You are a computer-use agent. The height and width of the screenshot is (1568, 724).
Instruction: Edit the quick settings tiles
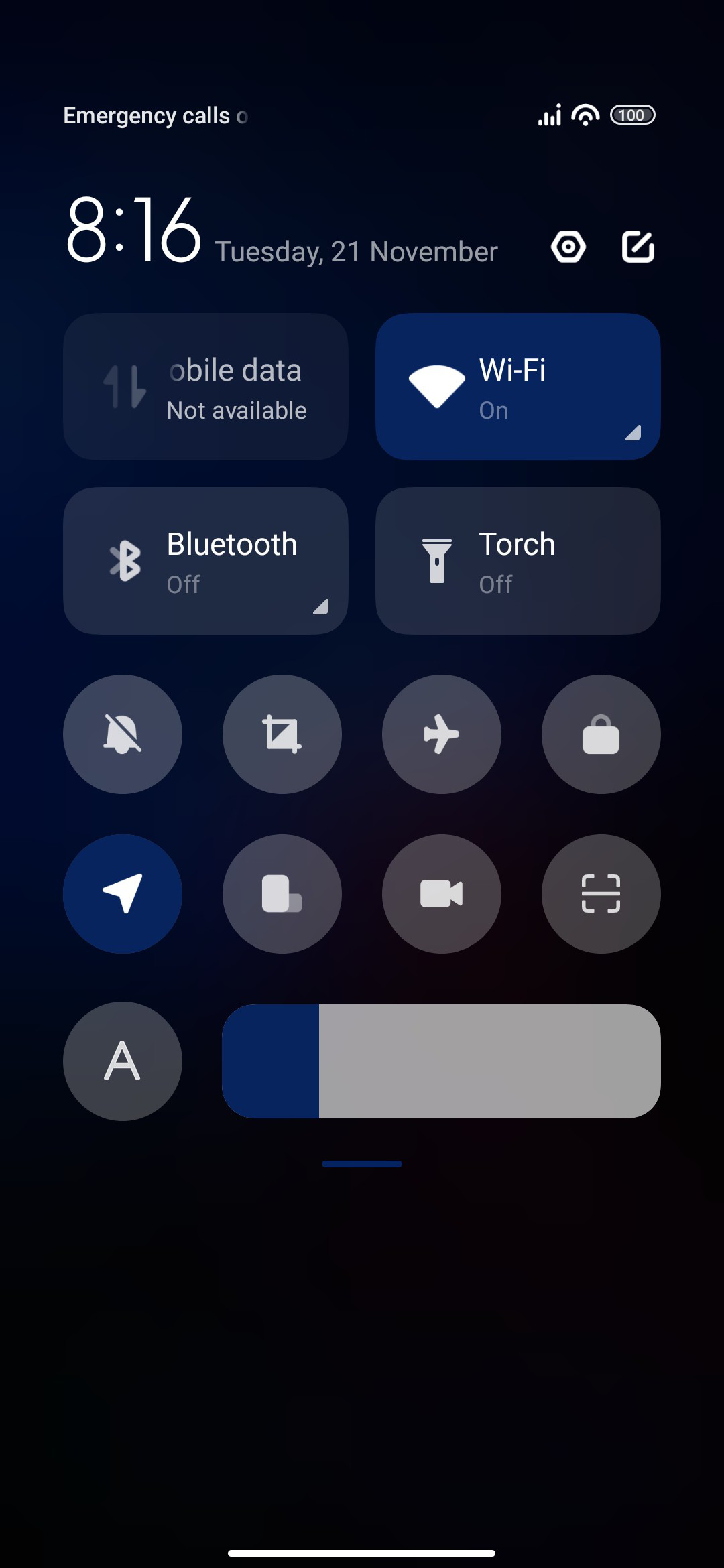[x=638, y=247]
